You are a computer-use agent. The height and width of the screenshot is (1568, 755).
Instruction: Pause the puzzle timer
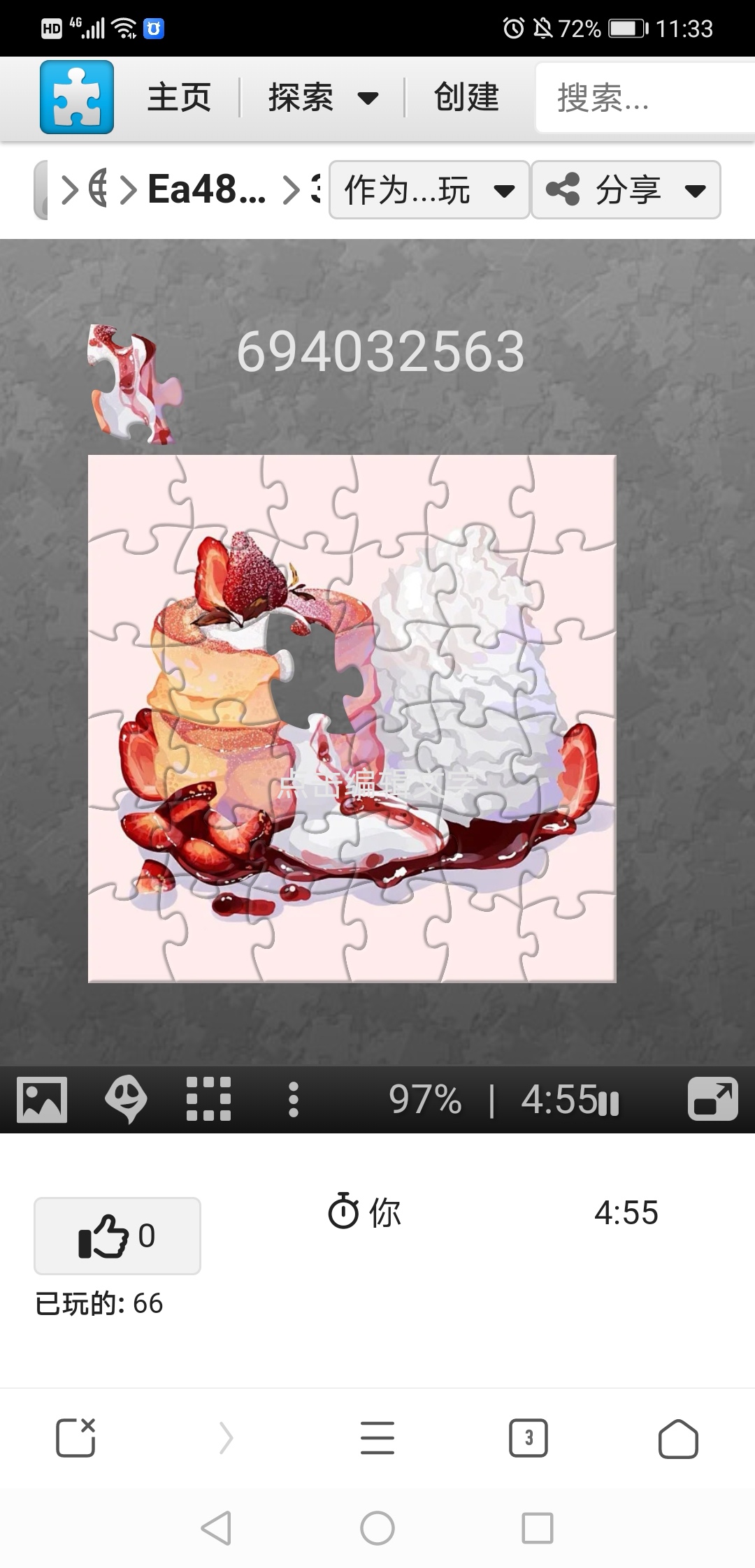[609, 1103]
